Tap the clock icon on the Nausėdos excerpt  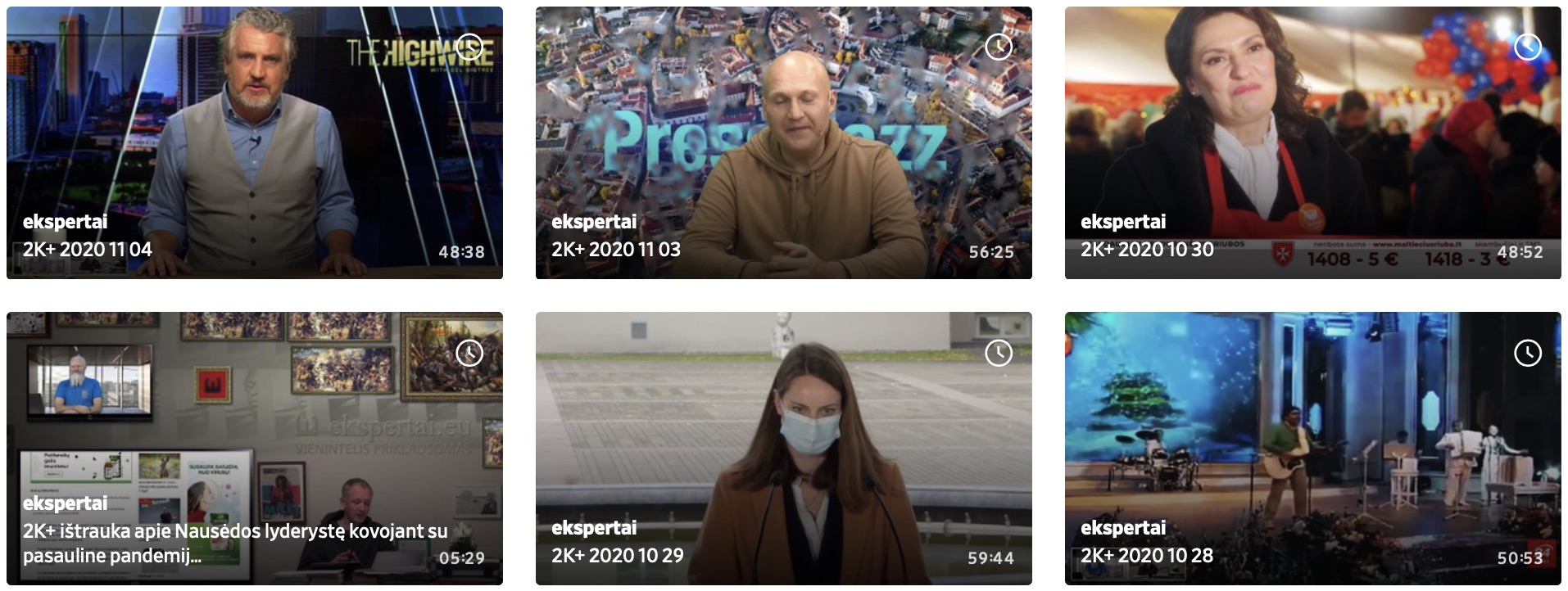pos(469,353)
